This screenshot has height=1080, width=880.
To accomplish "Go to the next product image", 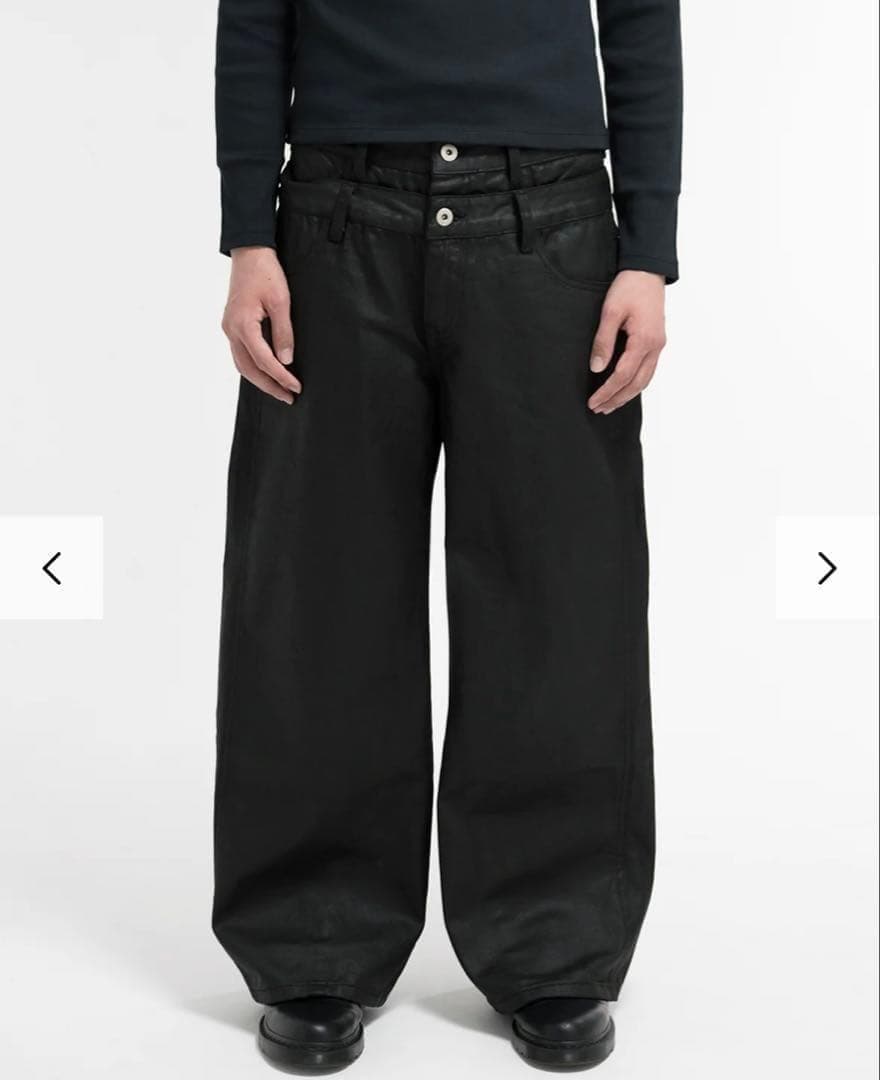I will click(x=827, y=568).
